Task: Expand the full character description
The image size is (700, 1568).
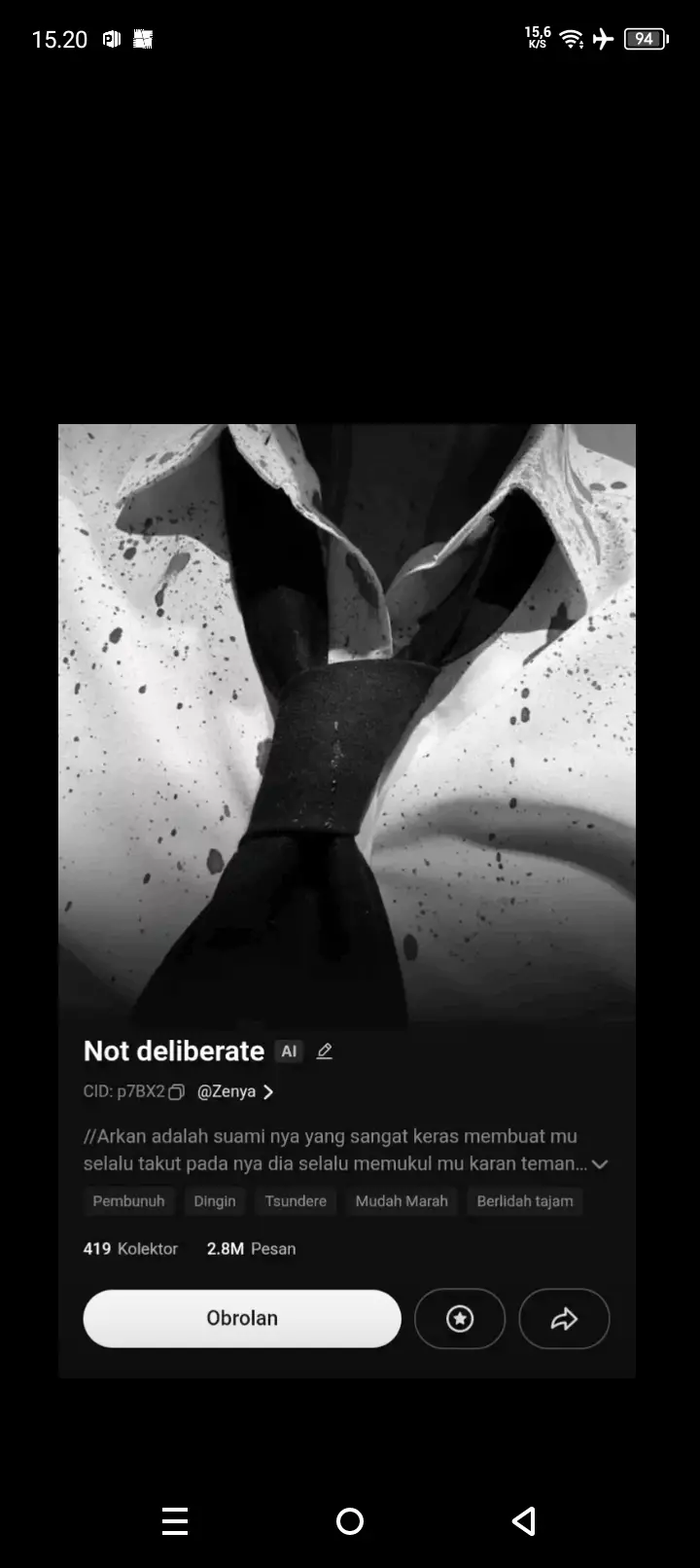Action: click(x=600, y=1164)
